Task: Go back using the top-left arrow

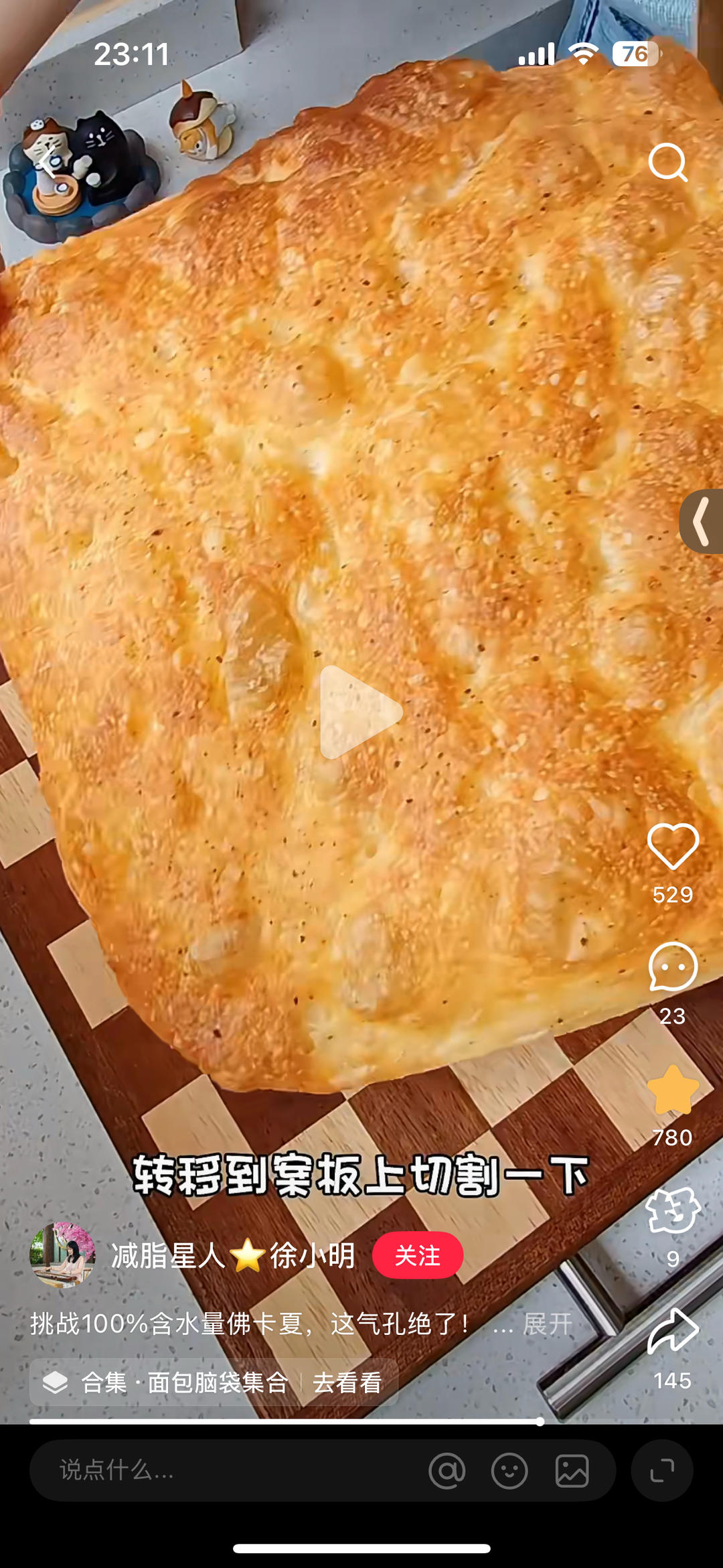Action: pos(47,163)
